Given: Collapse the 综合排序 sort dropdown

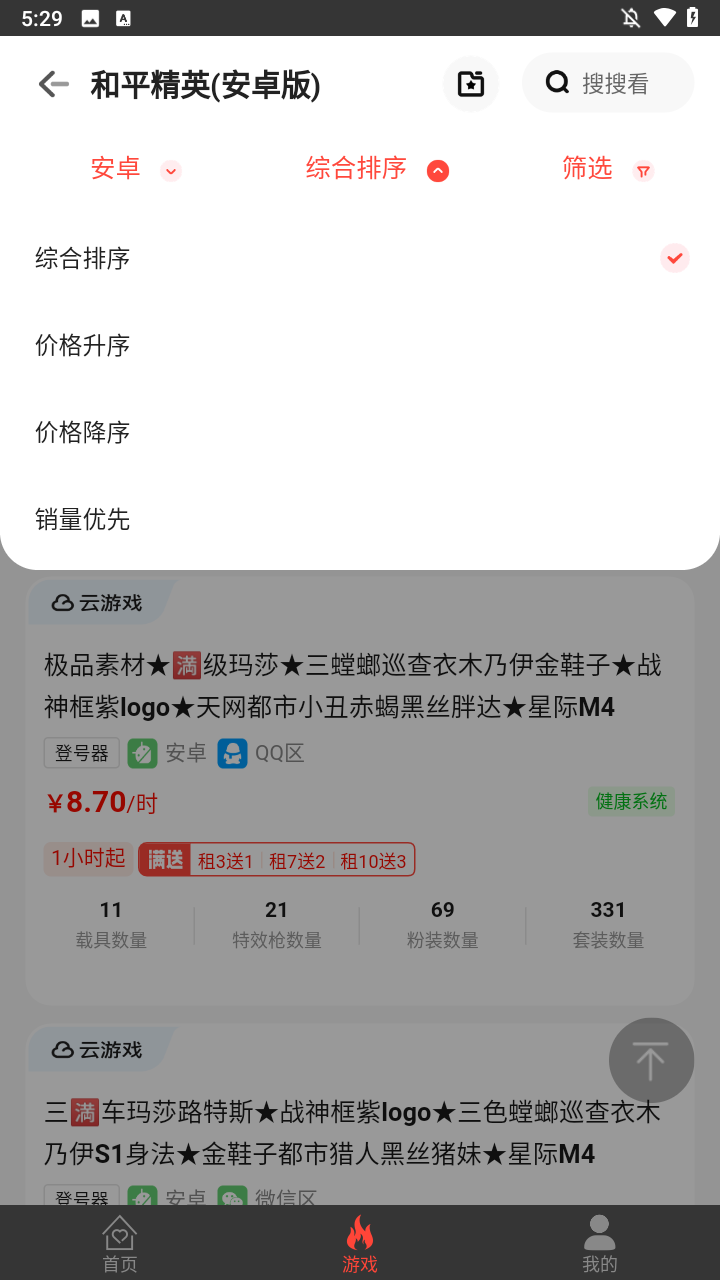Looking at the screenshot, I should pyautogui.click(x=376, y=169).
